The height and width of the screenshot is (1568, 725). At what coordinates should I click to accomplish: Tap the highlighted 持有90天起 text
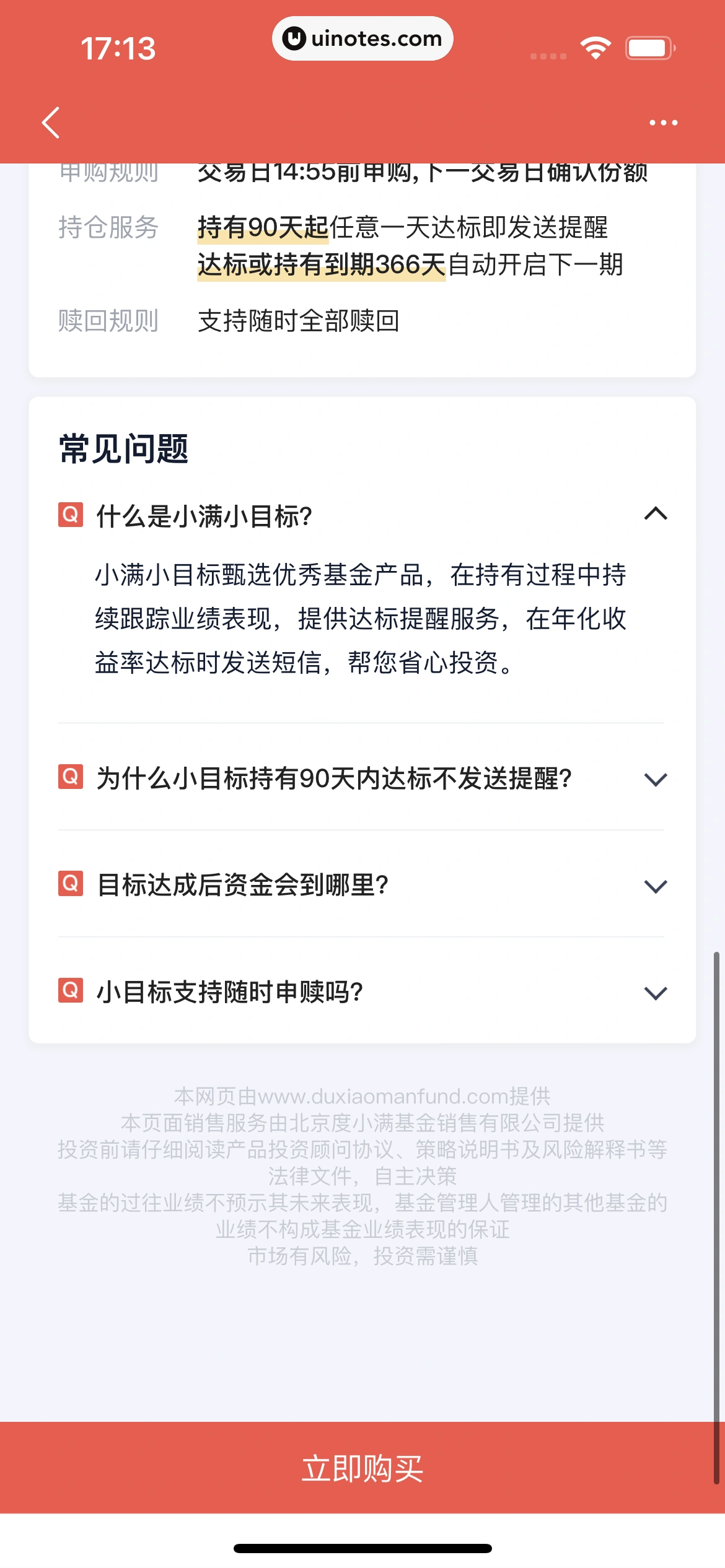click(263, 227)
